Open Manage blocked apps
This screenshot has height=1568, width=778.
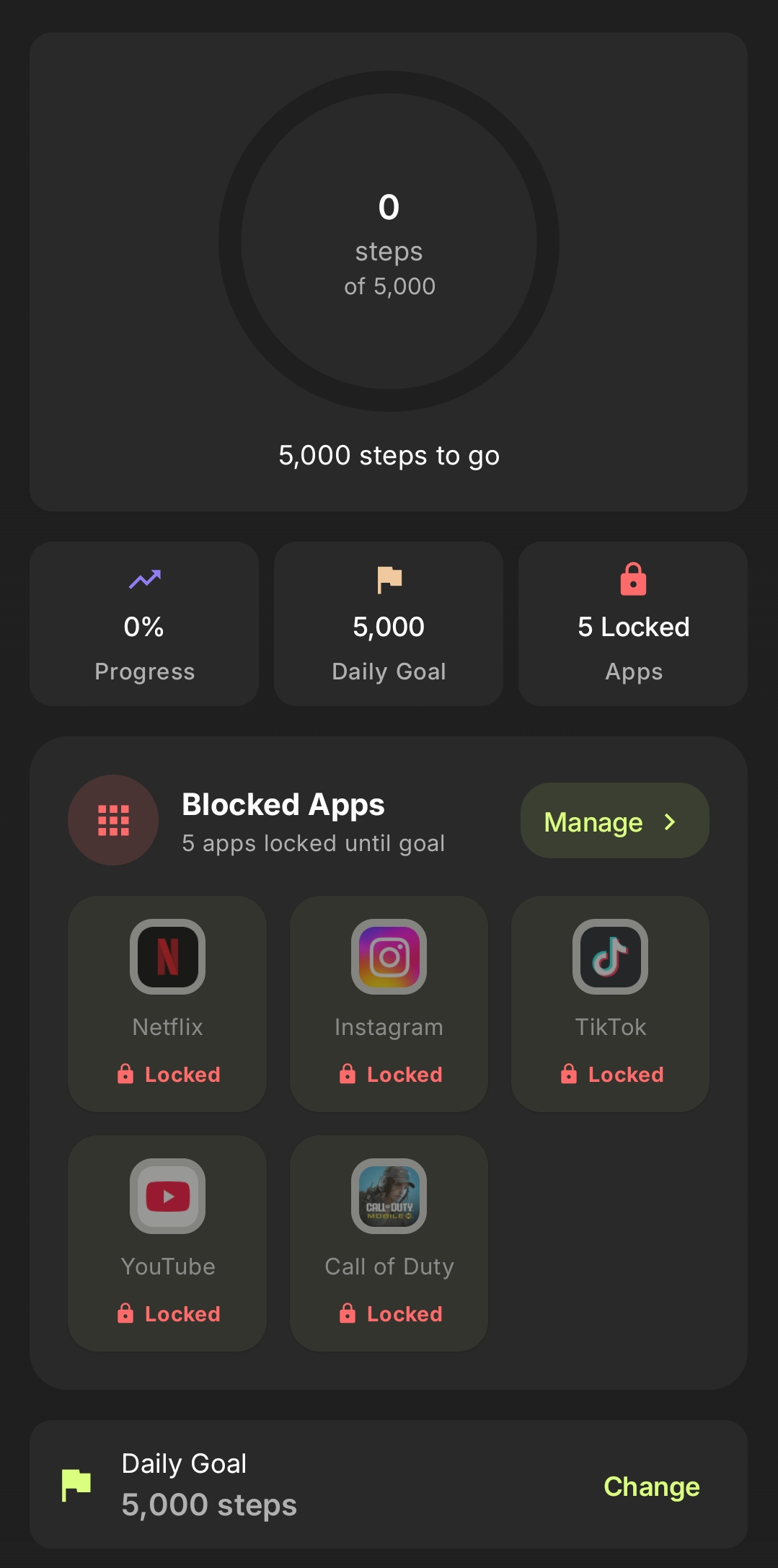click(614, 821)
